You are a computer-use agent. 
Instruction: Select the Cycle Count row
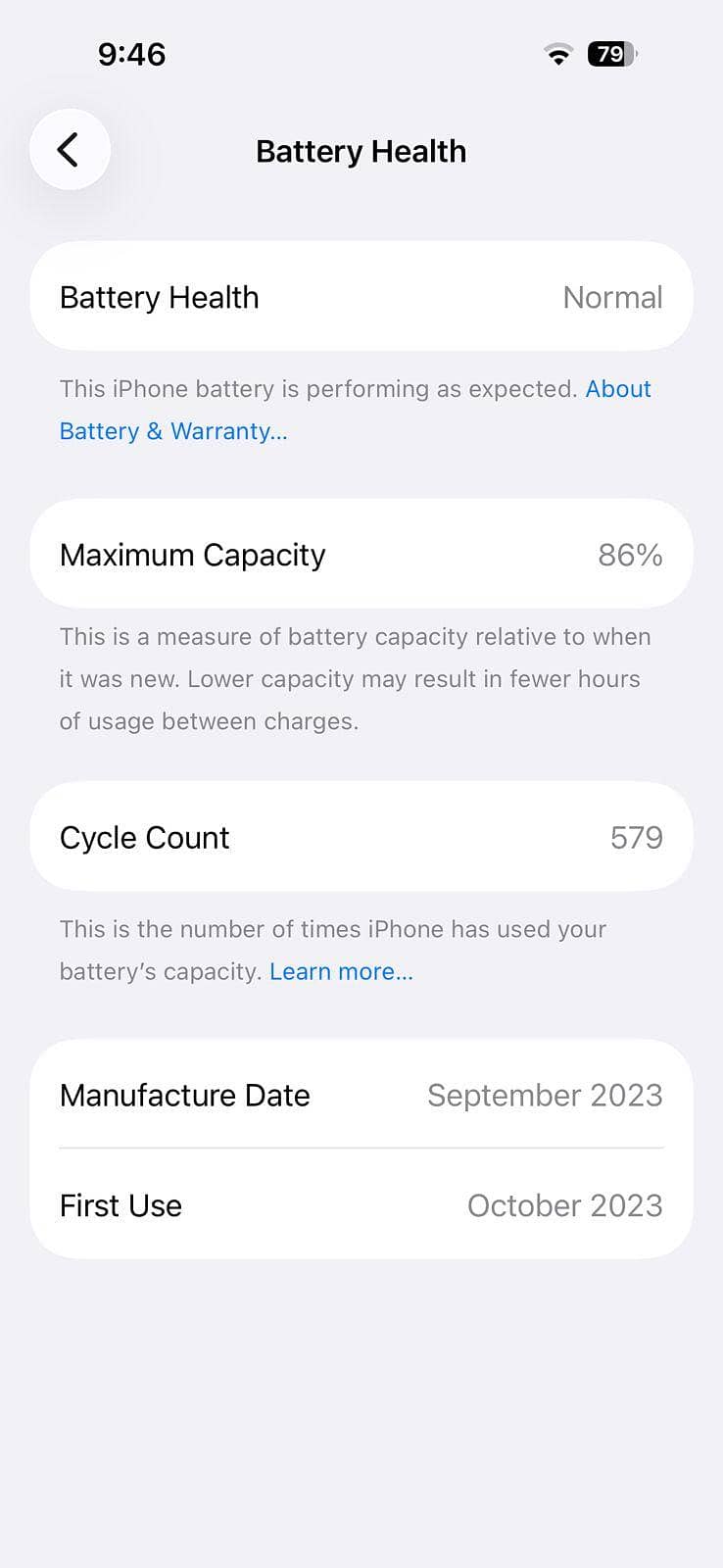361,837
